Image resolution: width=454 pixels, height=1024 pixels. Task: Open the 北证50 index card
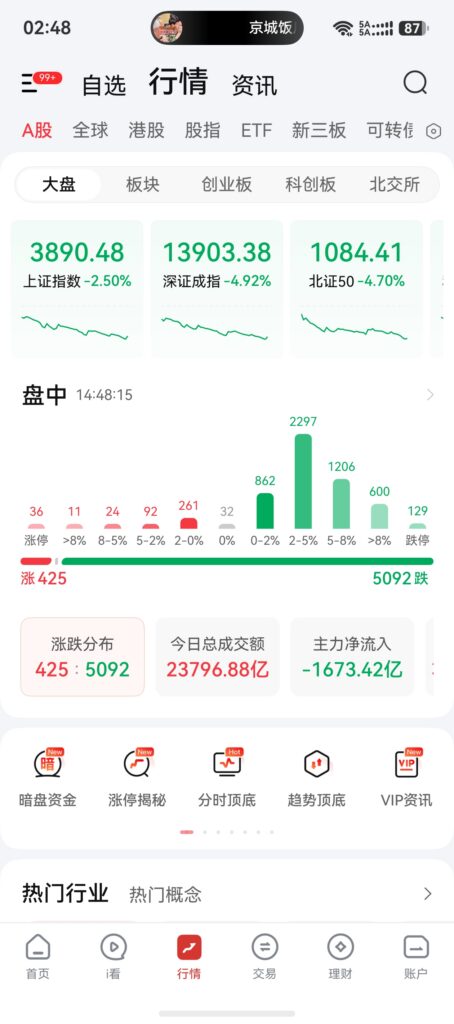[x=356, y=289]
